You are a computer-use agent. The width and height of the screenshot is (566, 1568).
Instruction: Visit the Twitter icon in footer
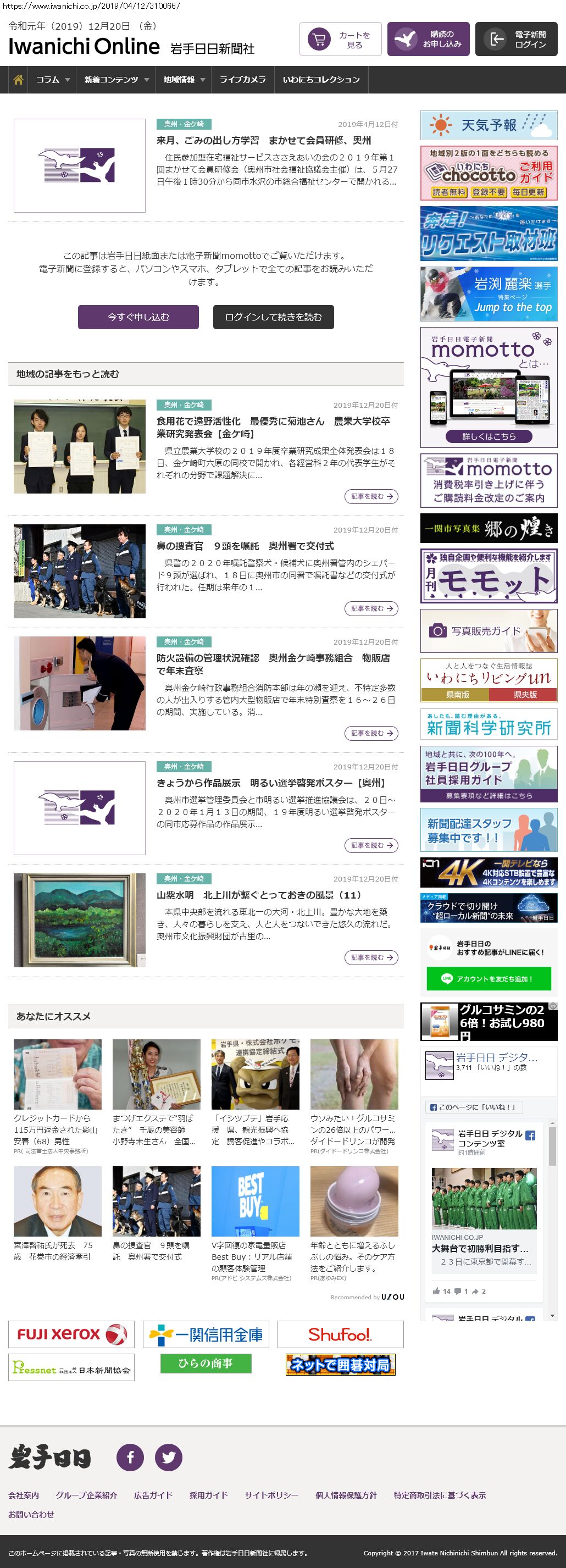pyautogui.click(x=169, y=1457)
